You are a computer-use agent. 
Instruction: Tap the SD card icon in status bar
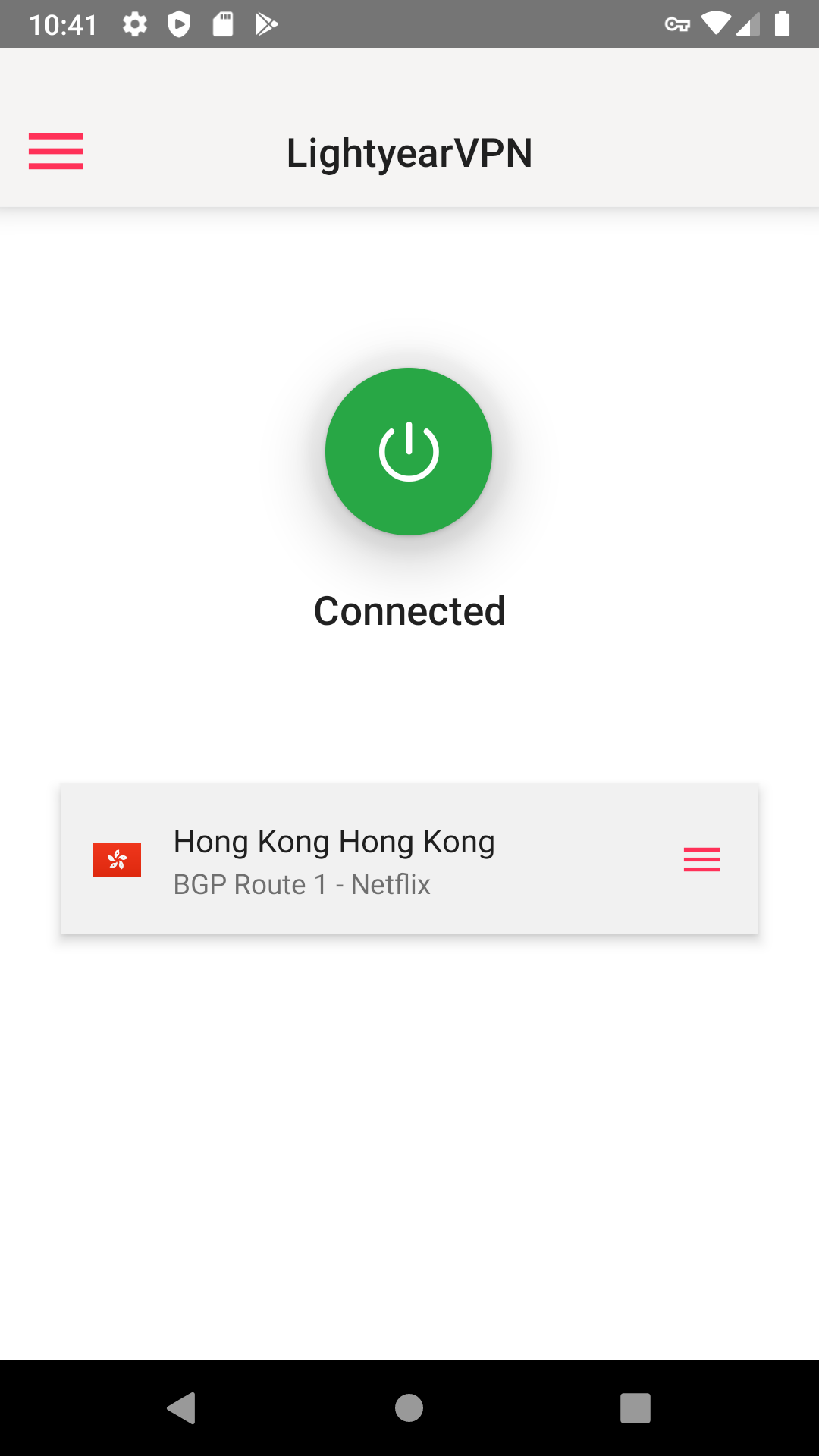224,24
